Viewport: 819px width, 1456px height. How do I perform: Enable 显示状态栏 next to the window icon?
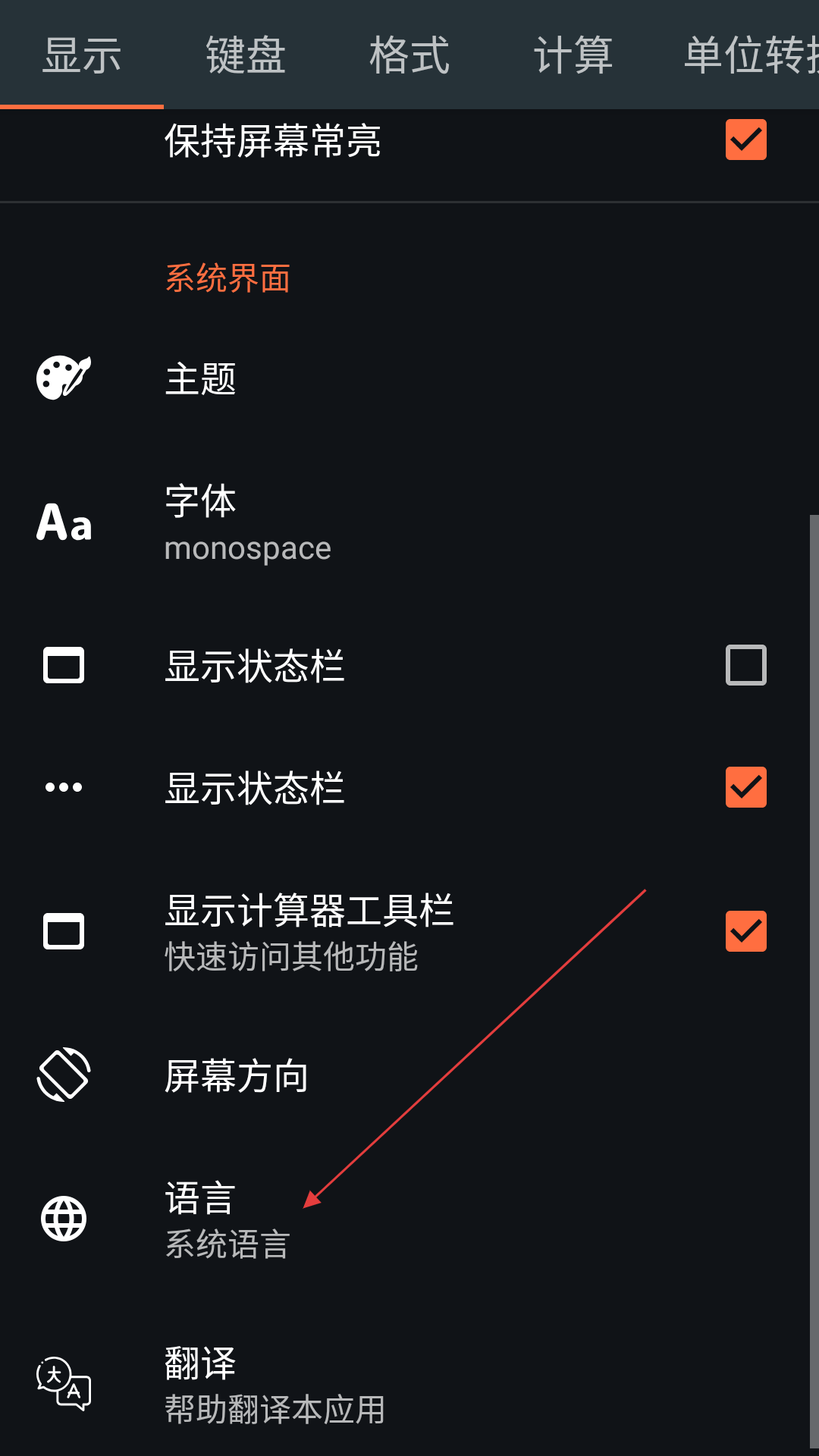[746, 665]
